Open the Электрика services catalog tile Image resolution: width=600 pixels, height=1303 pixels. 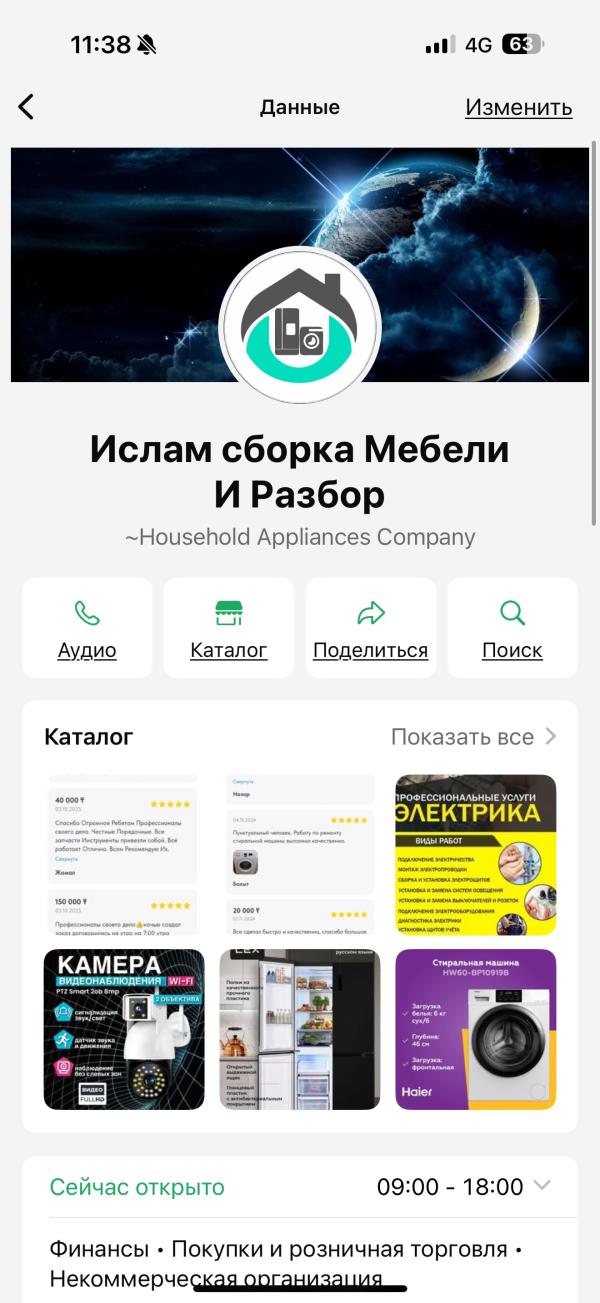coord(475,855)
